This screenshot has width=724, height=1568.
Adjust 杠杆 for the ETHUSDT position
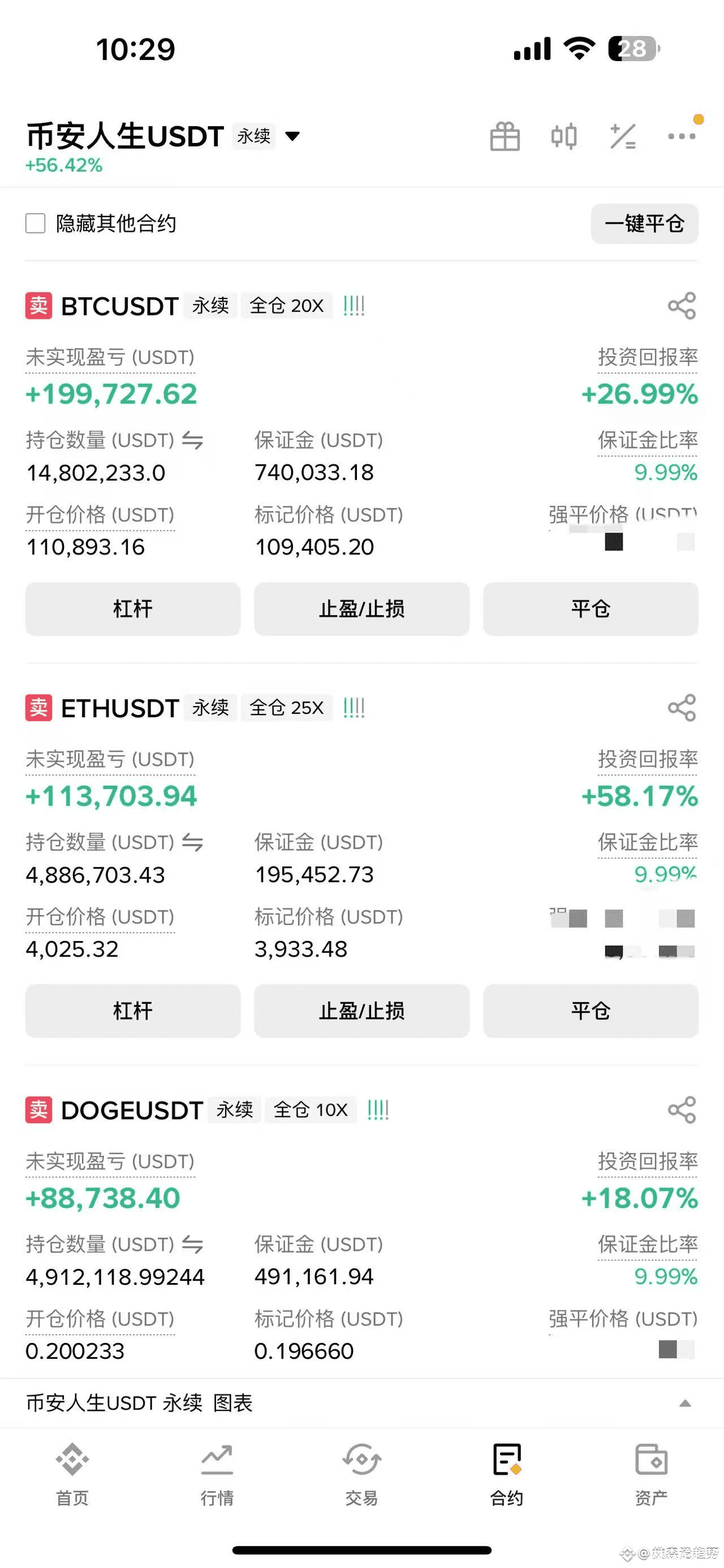click(x=133, y=1011)
